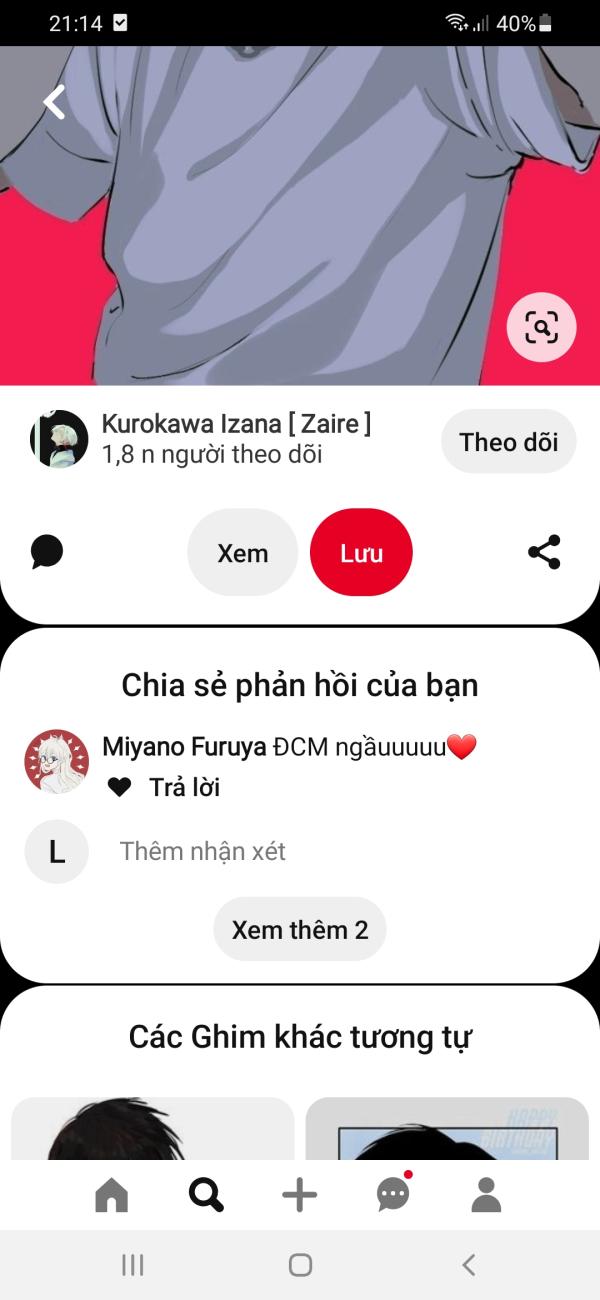Open Kurokawa Izana [ Zaire ] profile

point(235,425)
